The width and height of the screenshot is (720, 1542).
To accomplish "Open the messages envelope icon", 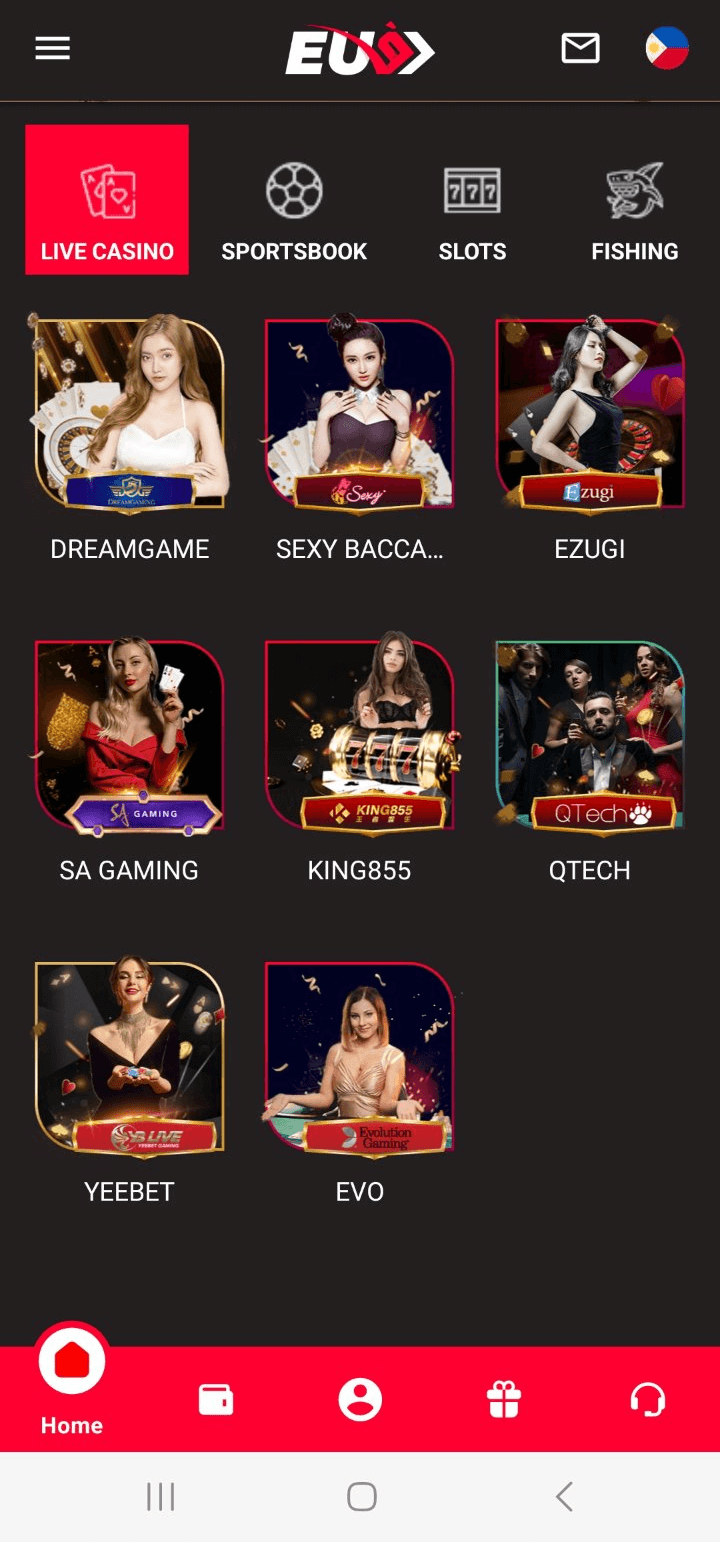I will (x=580, y=48).
